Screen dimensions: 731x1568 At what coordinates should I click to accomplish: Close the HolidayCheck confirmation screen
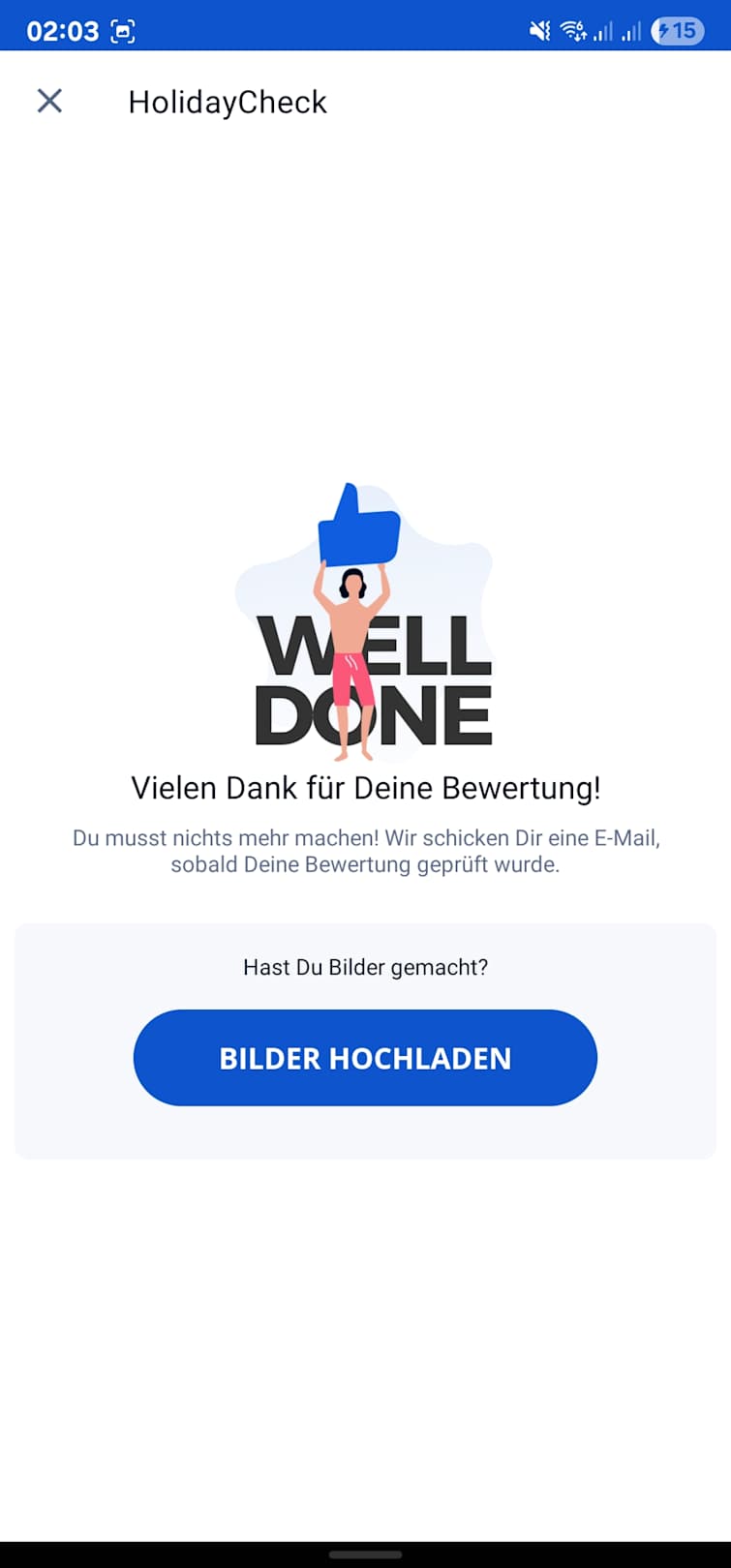point(49,101)
